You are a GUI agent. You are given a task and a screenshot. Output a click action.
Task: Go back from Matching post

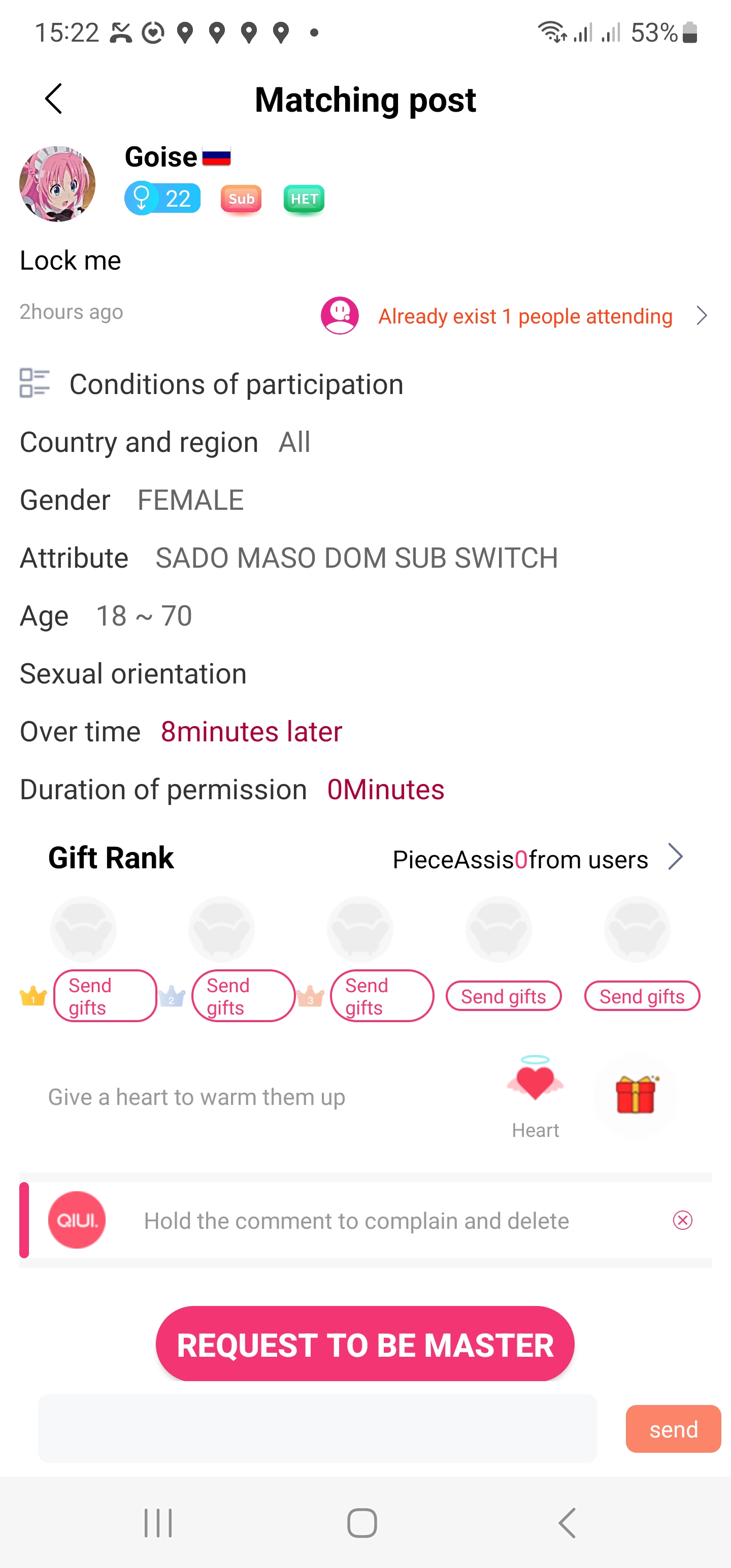coord(54,99)
